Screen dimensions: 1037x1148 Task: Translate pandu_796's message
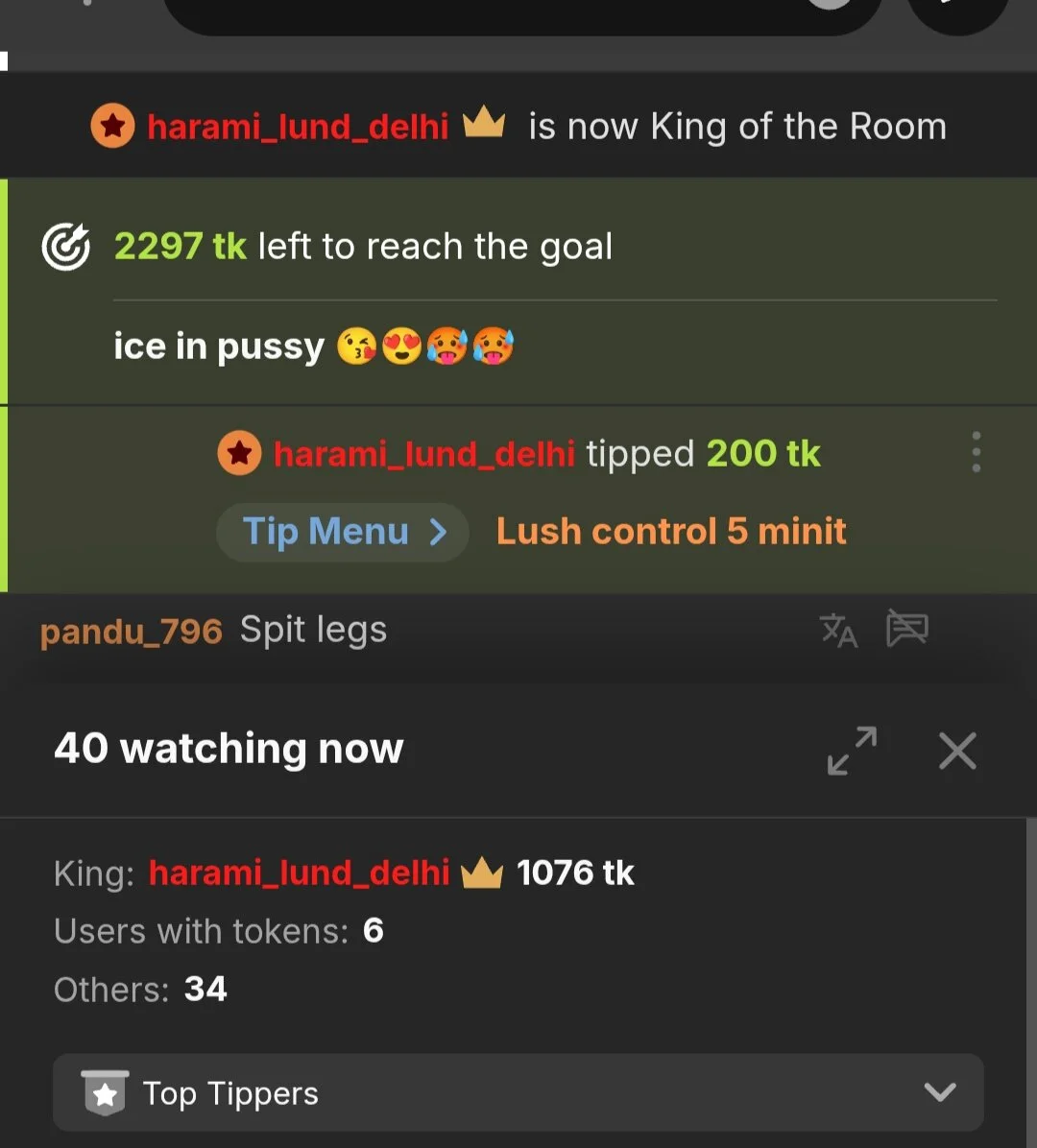(x=838, y=631)
